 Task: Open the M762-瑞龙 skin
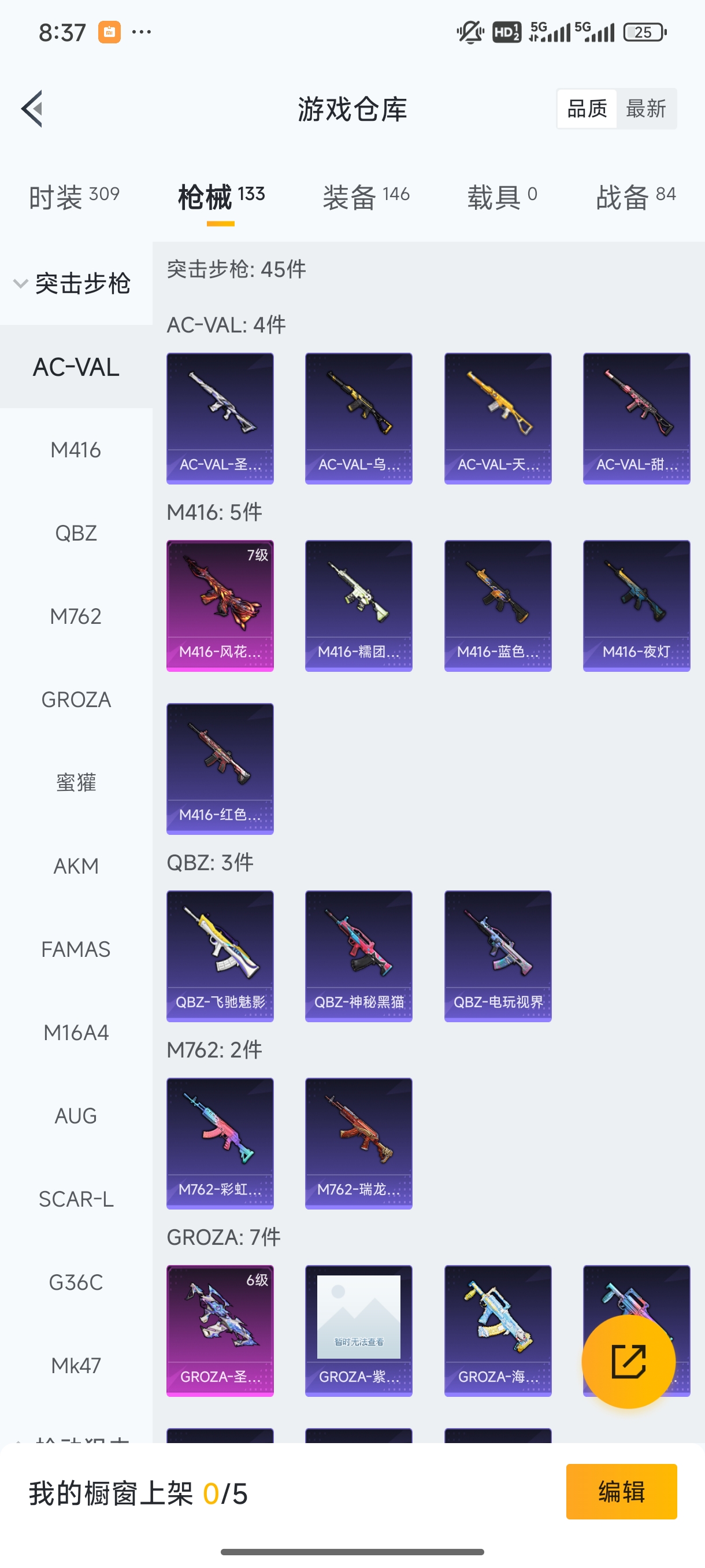[358, 1142]
